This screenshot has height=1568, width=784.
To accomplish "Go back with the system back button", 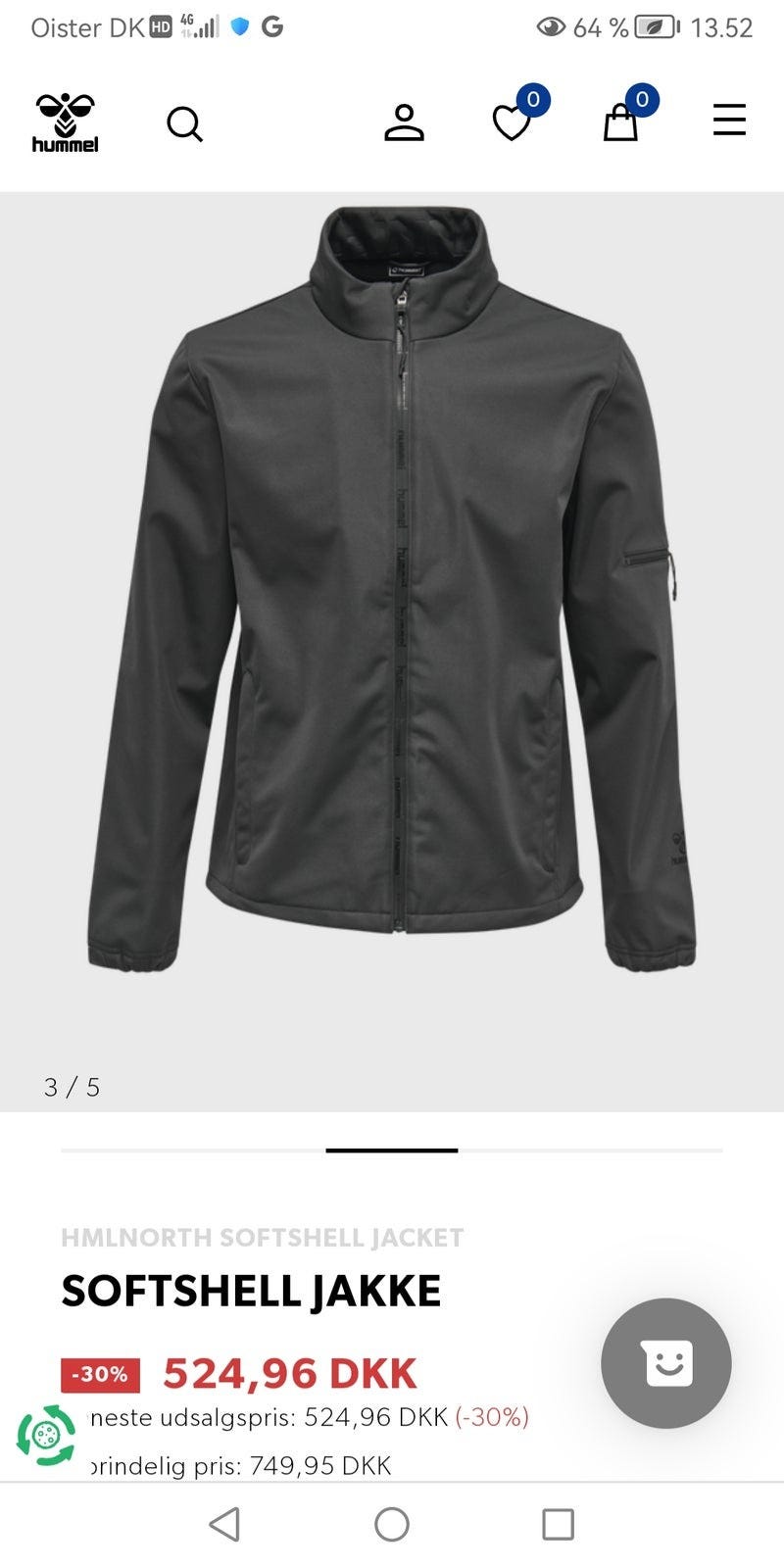I will tap(224, 1524).
